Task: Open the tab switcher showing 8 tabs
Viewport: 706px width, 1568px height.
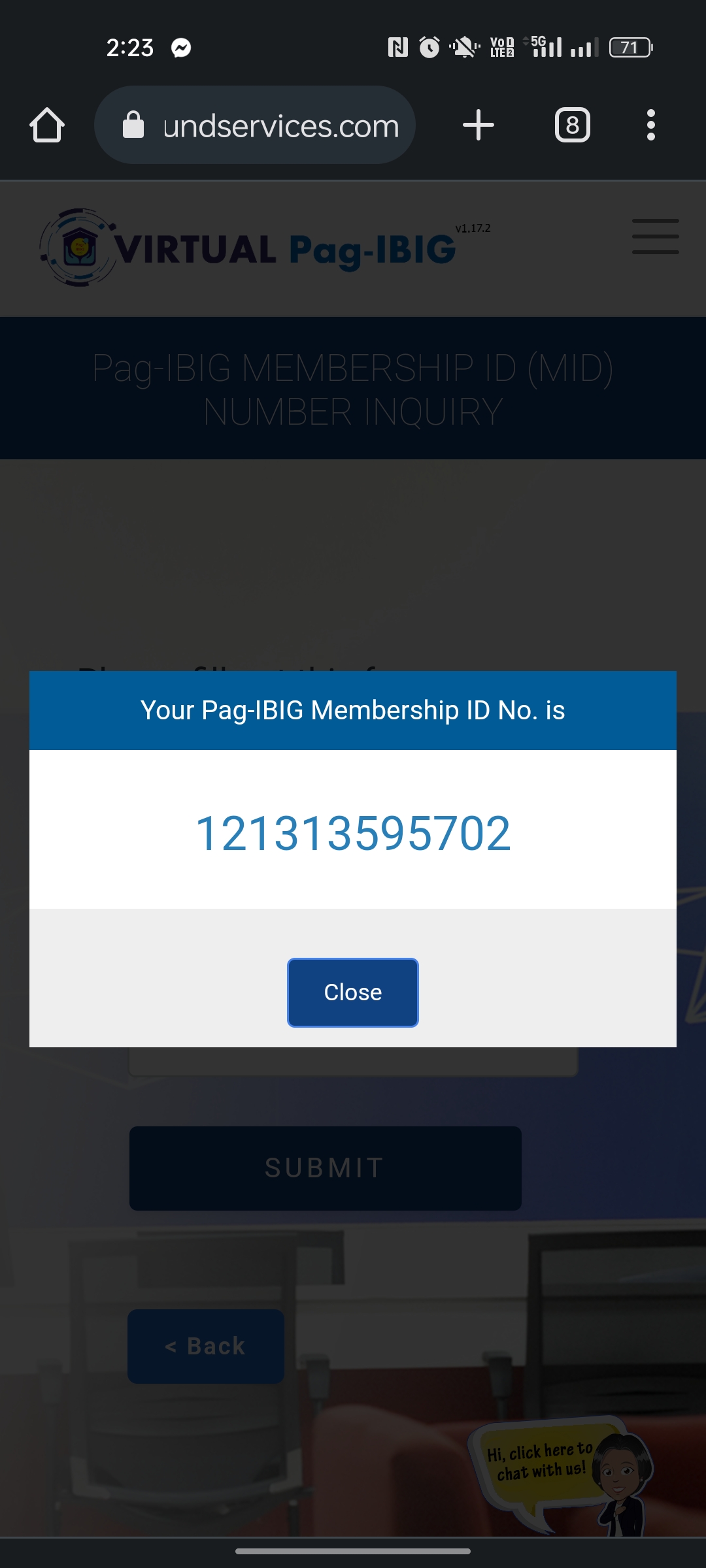Action: pyautogui.click(x=572, y=125)
